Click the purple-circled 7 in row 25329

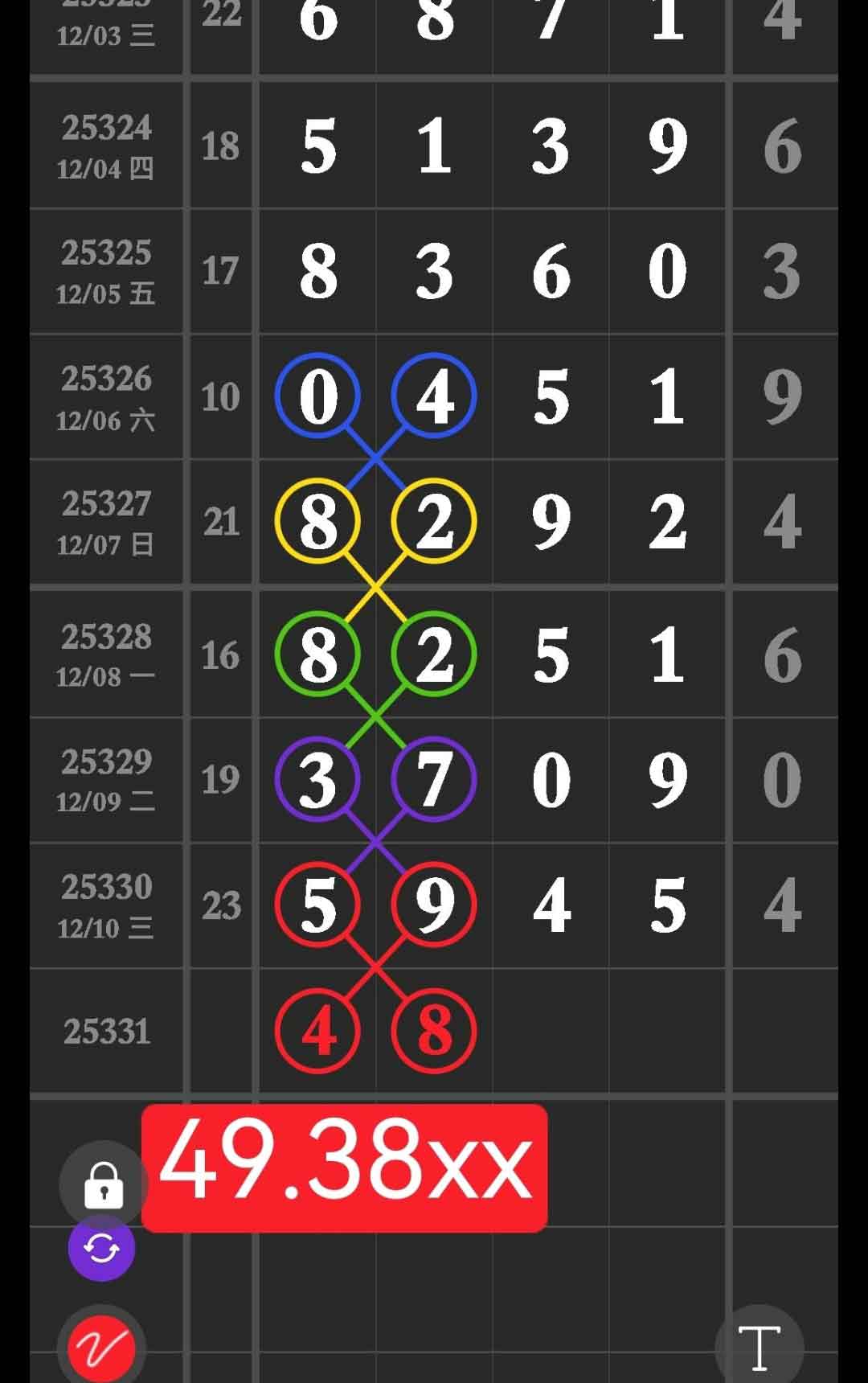pyautogui.click(x=434, y=778)
